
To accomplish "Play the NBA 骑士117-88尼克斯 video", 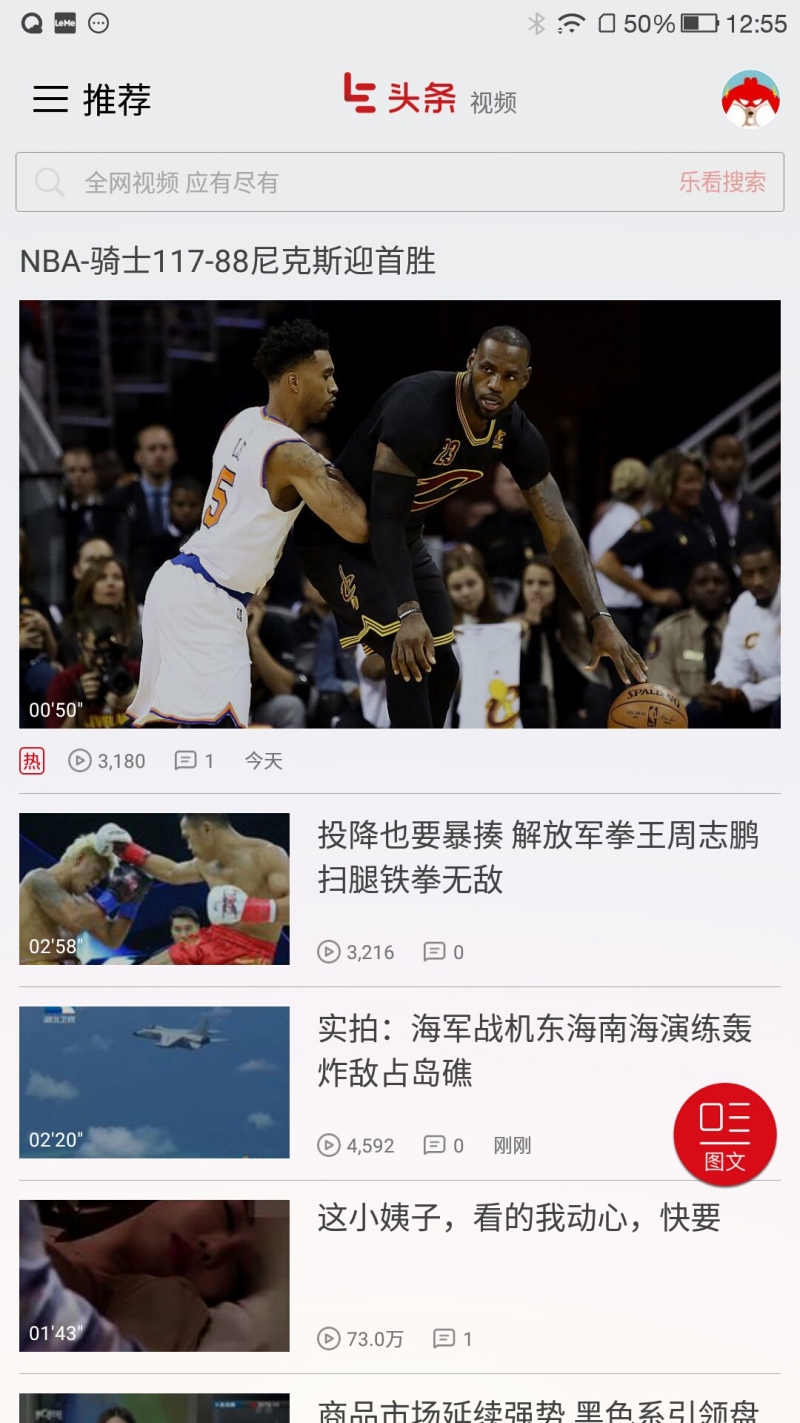I will click(400, 513).
